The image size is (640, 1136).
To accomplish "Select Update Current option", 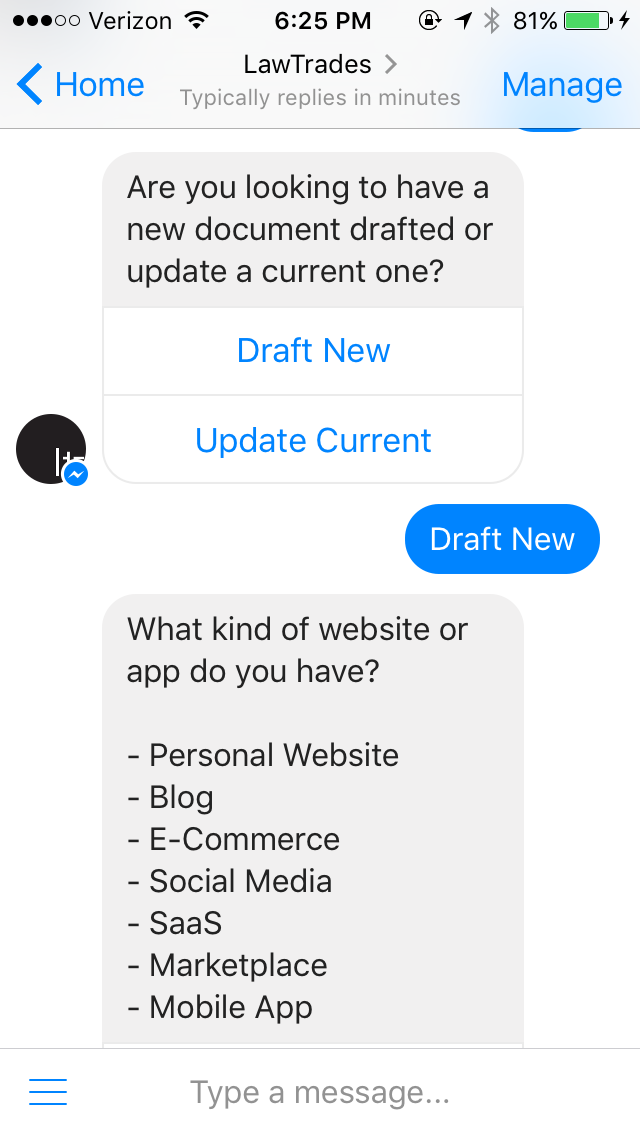I will (x=313, y=440).
